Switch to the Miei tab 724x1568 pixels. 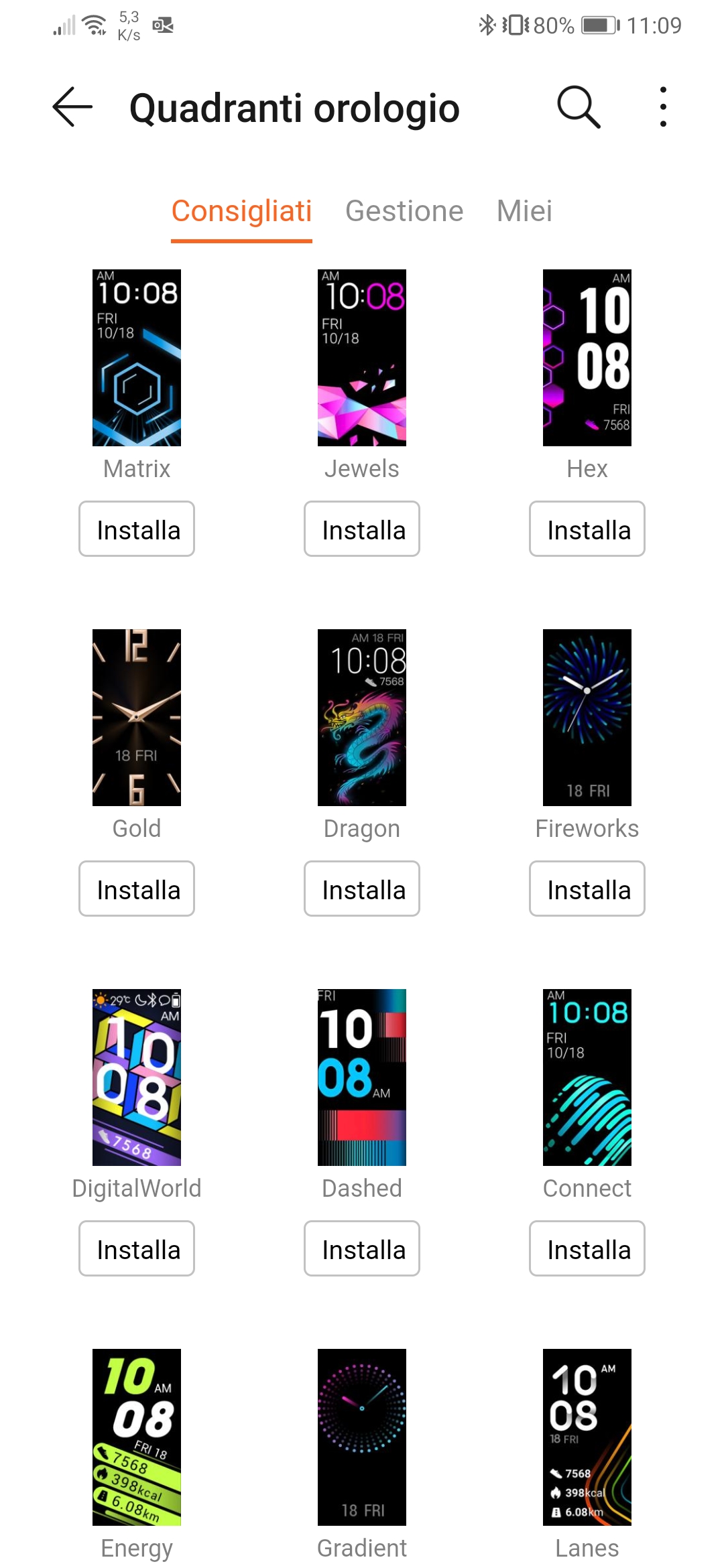coord(524,211)
